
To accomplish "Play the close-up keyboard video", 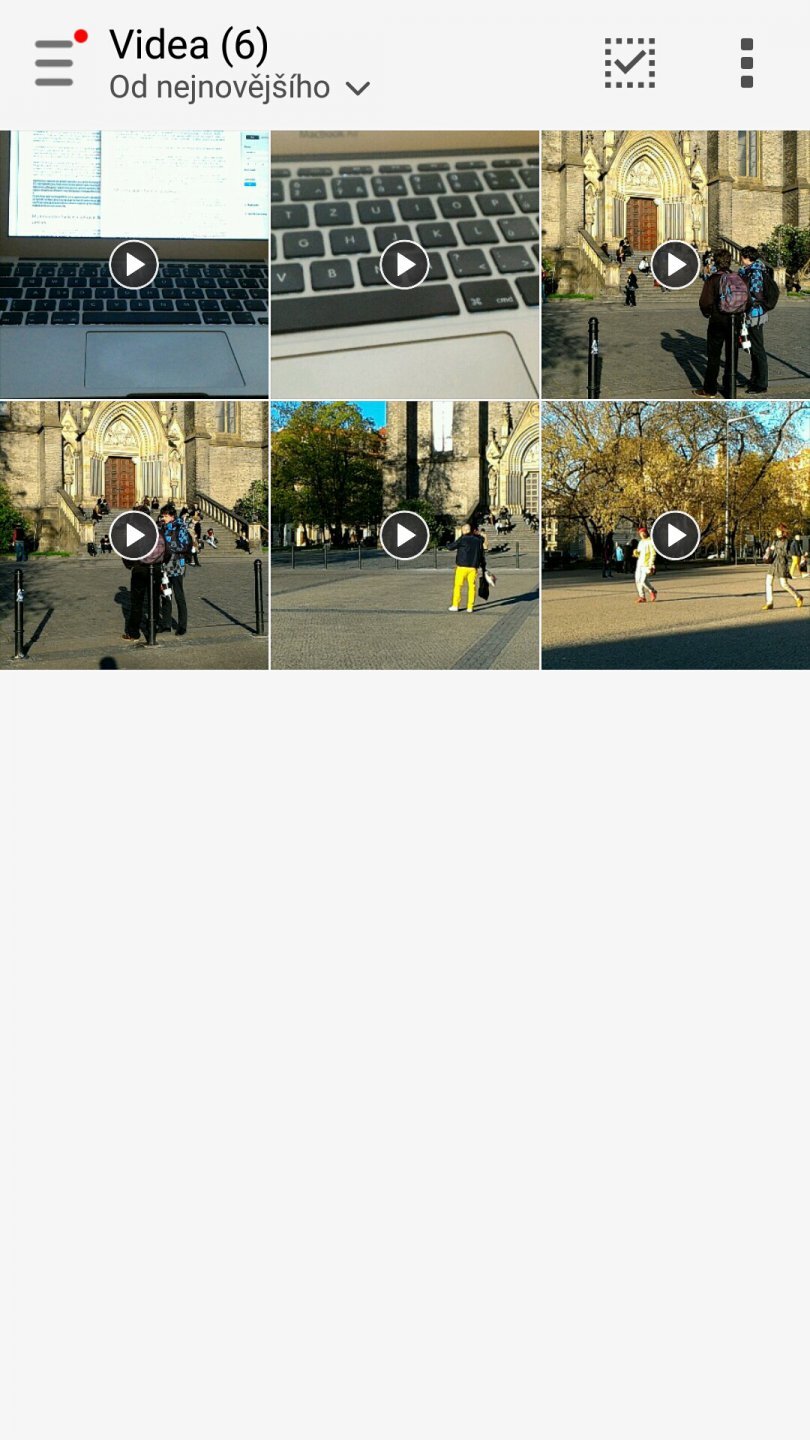I will pos(405,265).
